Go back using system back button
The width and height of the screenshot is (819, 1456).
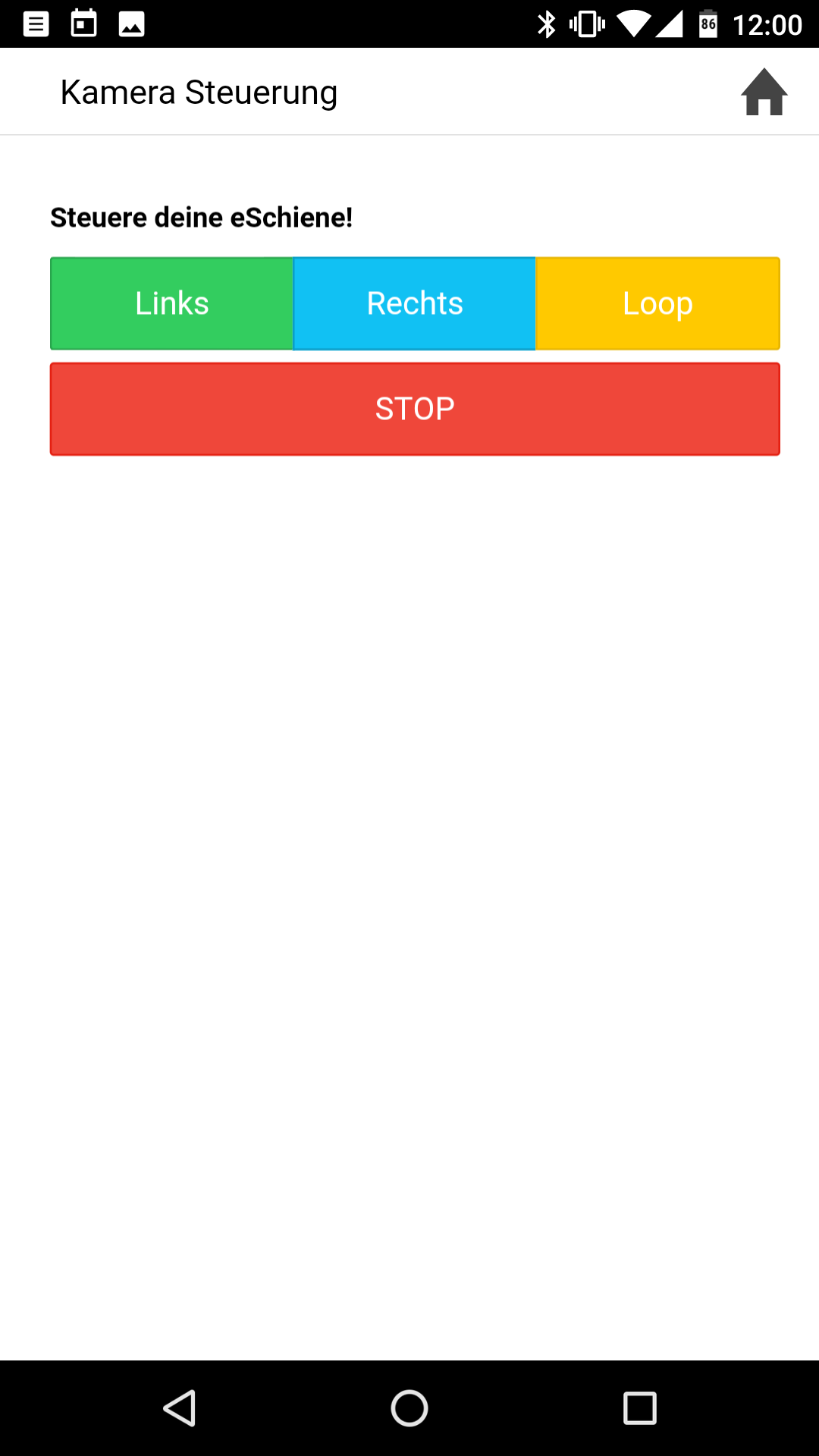(180, 1408)
